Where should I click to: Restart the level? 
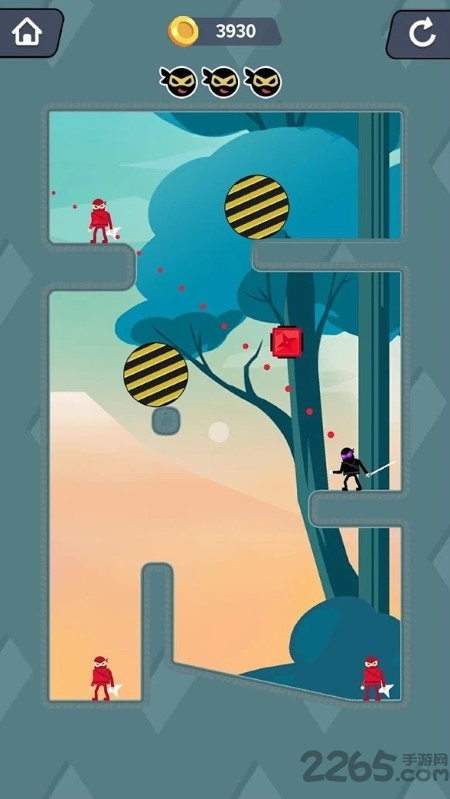click(x=420, y=33)
